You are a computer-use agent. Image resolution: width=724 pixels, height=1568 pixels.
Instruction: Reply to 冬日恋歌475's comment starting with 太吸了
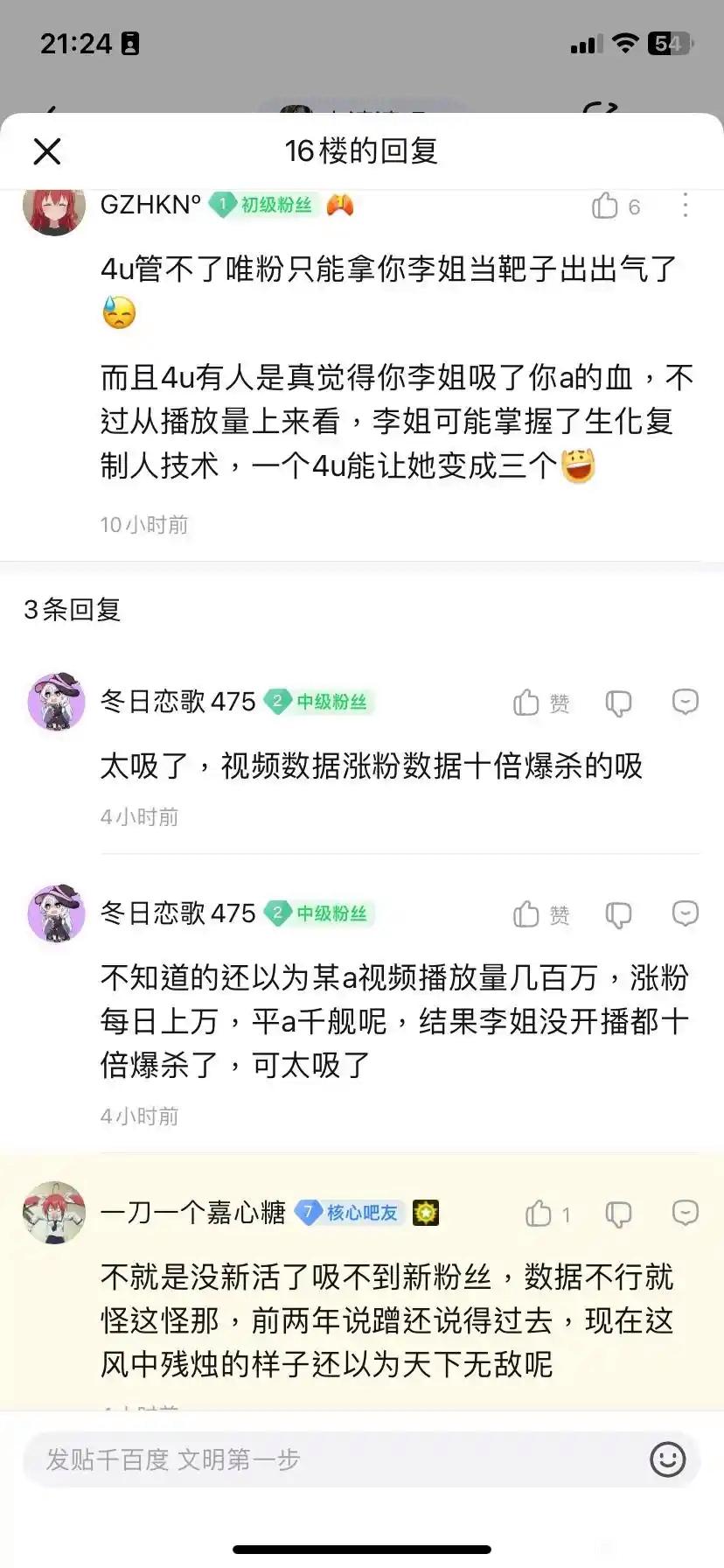685,702
